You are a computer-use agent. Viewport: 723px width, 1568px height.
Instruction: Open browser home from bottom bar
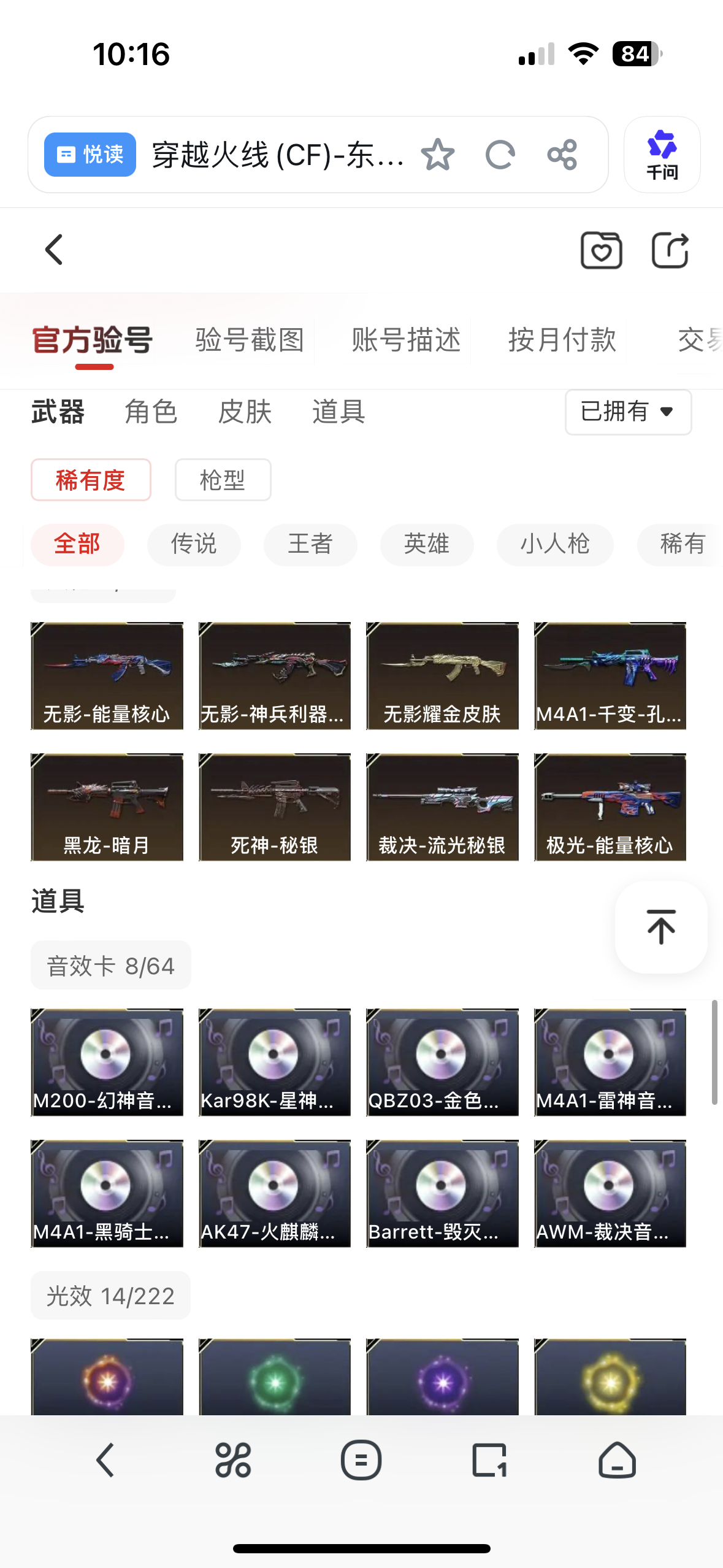pyautogui.click(x=617, y=1460)
